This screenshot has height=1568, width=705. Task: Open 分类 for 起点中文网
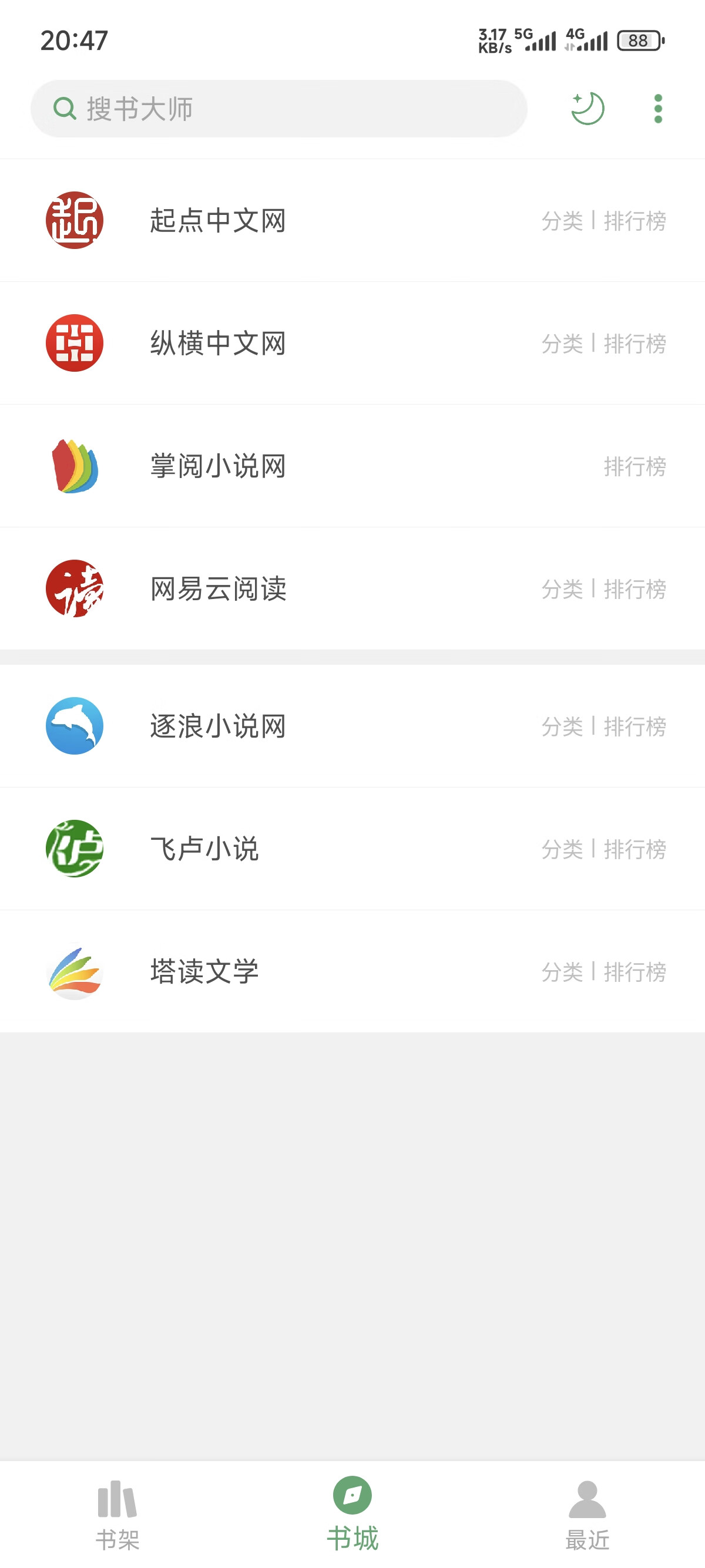(x=562, y=221)
